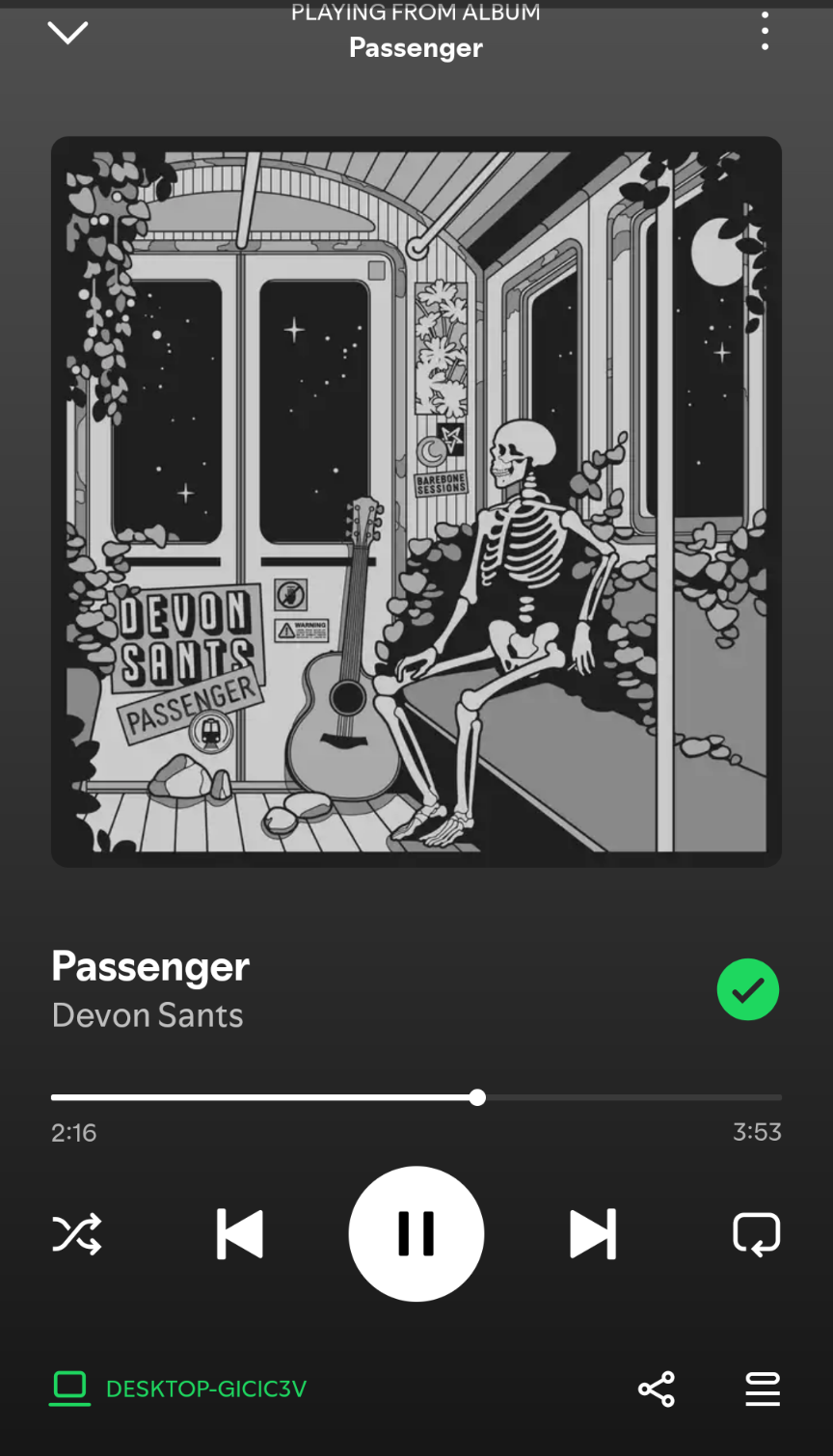Pause the current song
The image size is (833, 1456).
(416, 1234)
